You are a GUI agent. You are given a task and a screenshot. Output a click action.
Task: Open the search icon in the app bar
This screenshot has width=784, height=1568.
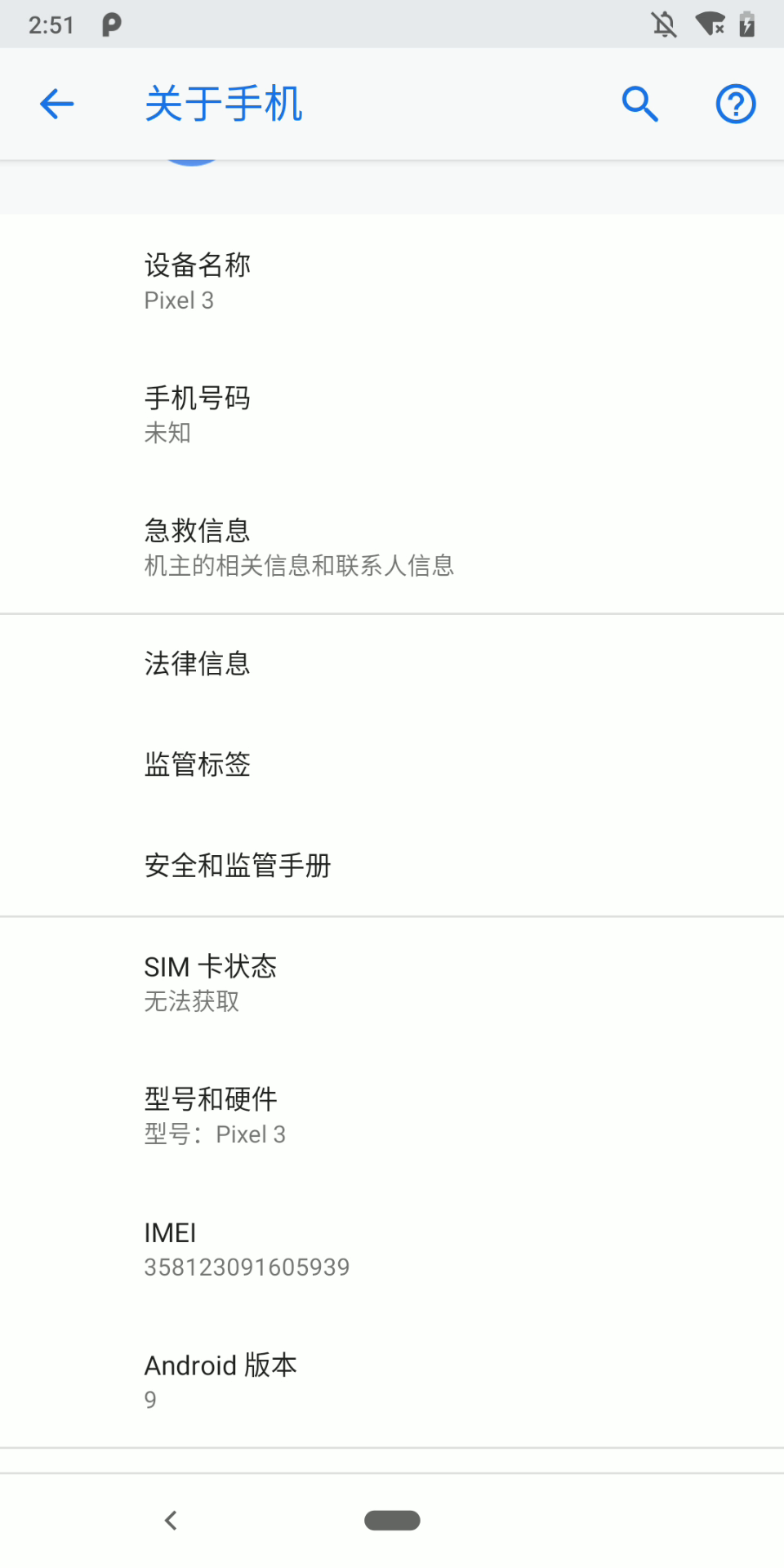(639, 105)
